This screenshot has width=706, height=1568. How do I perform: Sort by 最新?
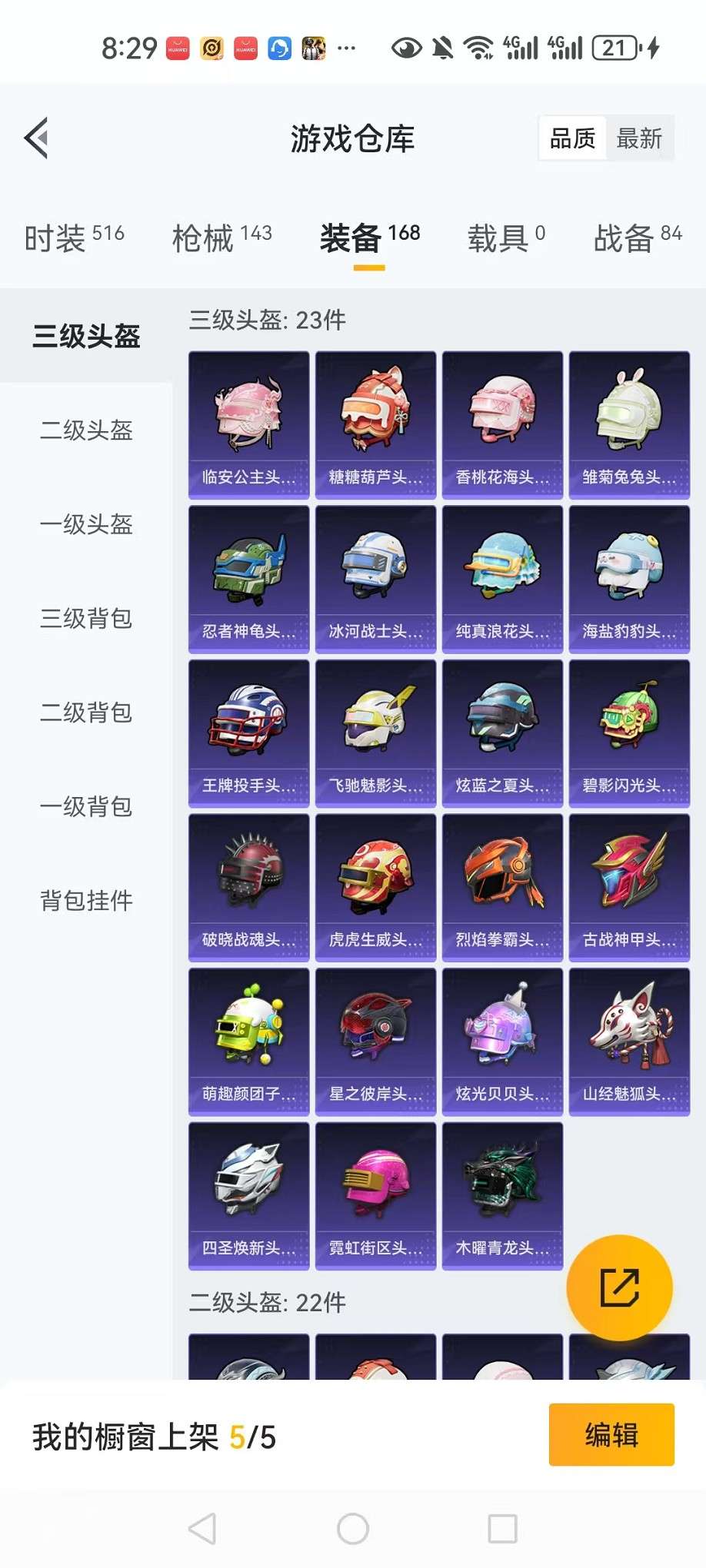point(639,139)
